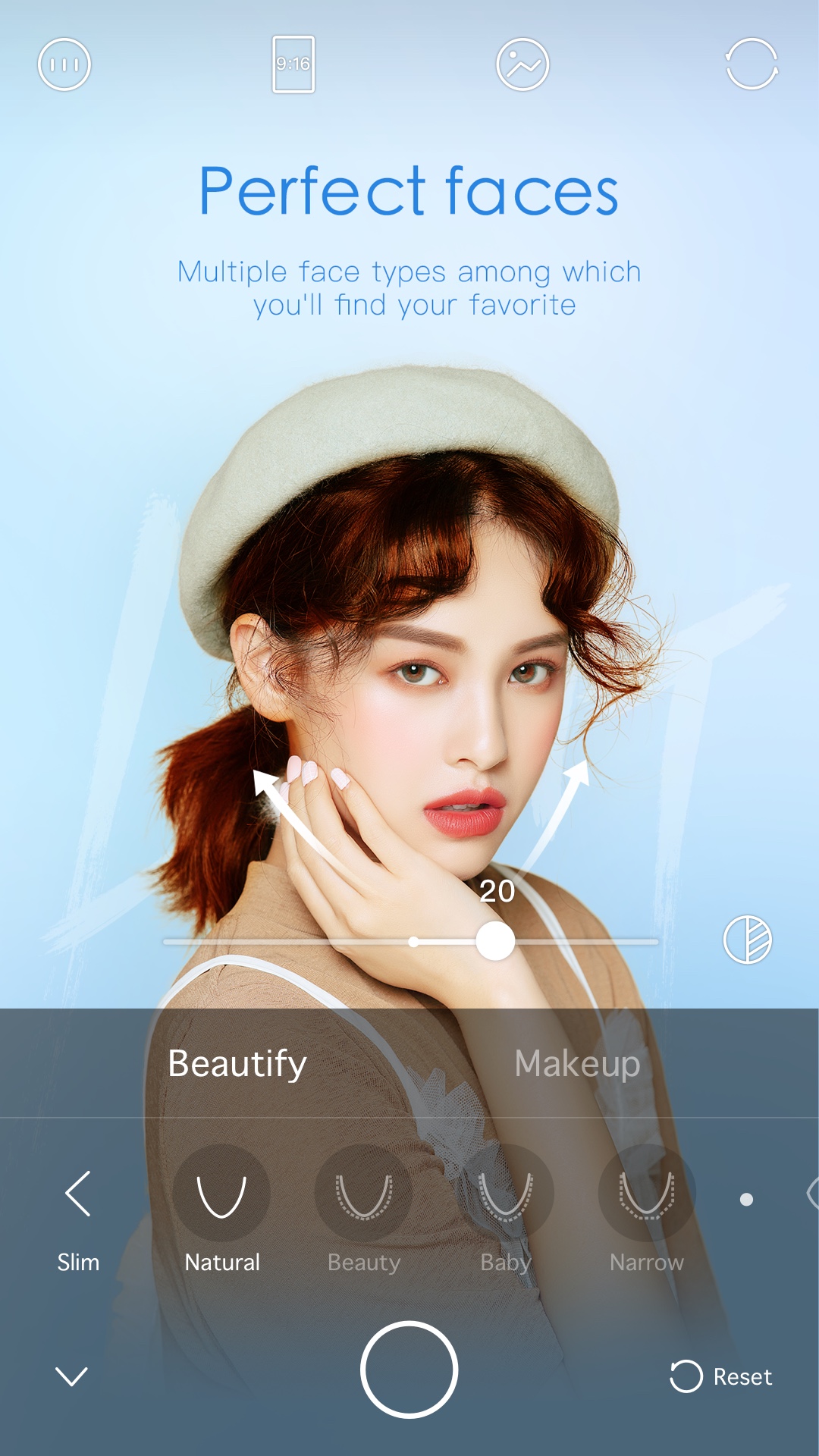
Task: Open the settings menu at top left
Action: click(x=64, y=64)
